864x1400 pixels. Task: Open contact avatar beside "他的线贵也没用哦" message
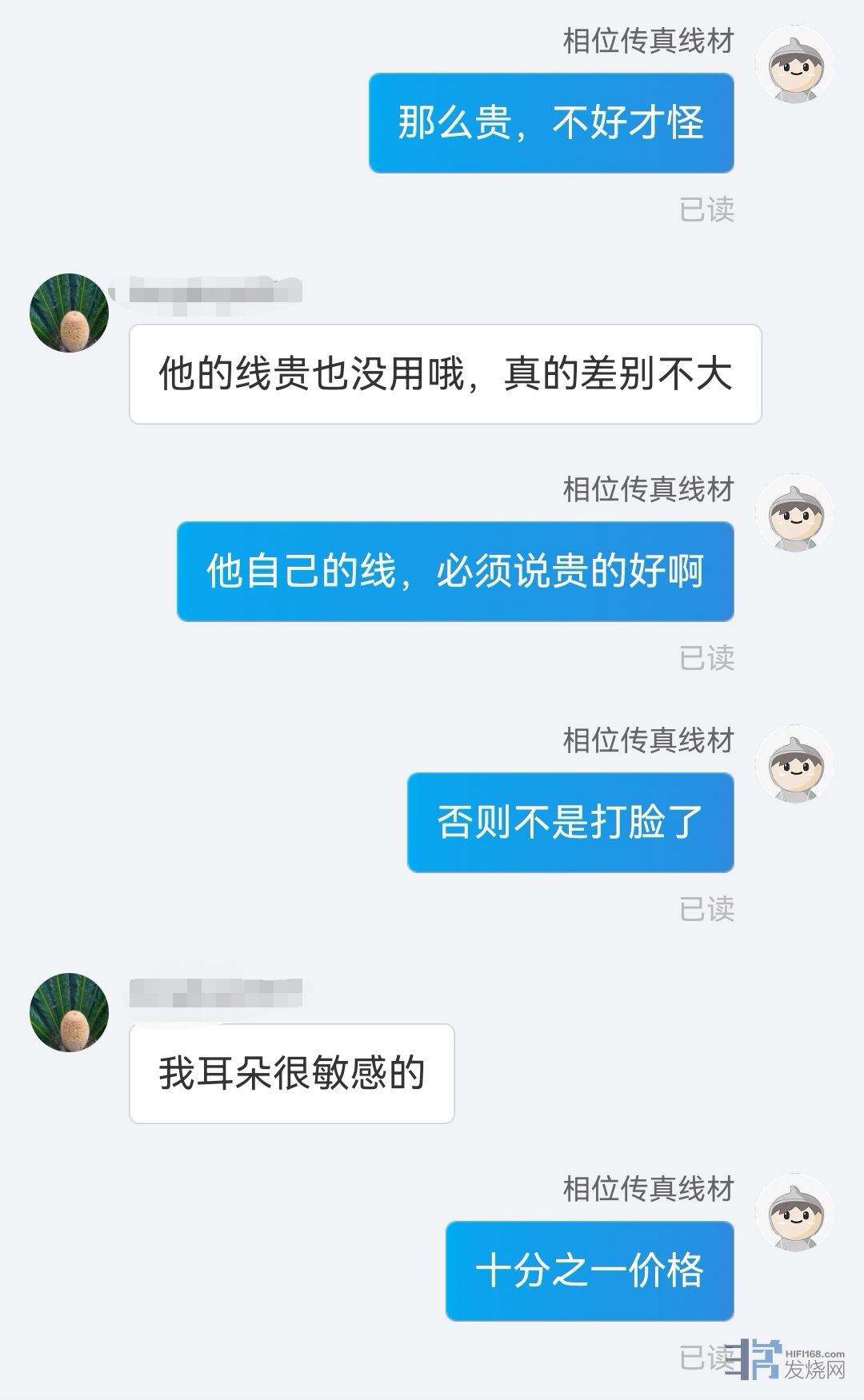(69, 313)
